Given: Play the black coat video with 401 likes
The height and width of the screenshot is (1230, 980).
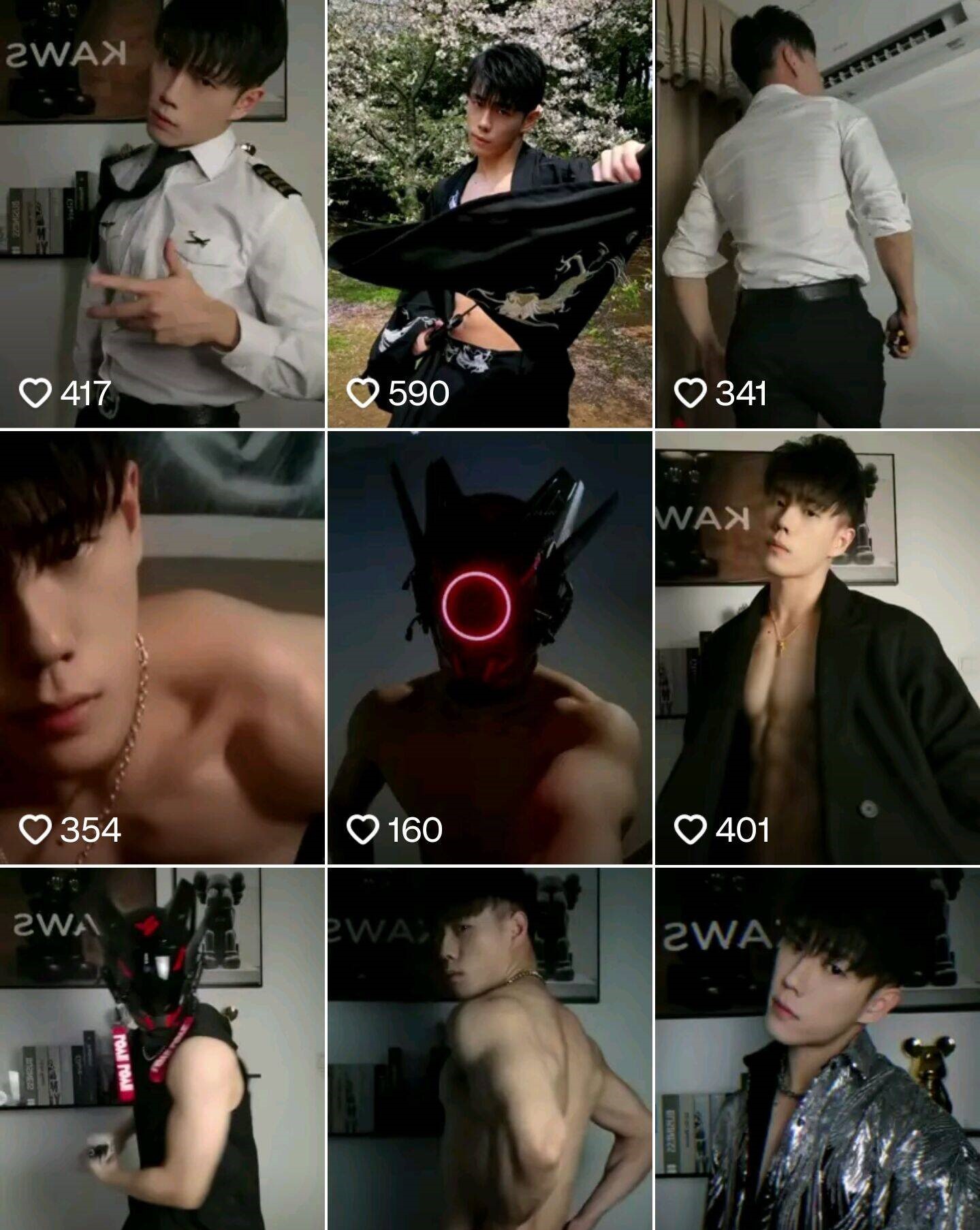Looking at the screenshot, I should click(x=817, y=647).
